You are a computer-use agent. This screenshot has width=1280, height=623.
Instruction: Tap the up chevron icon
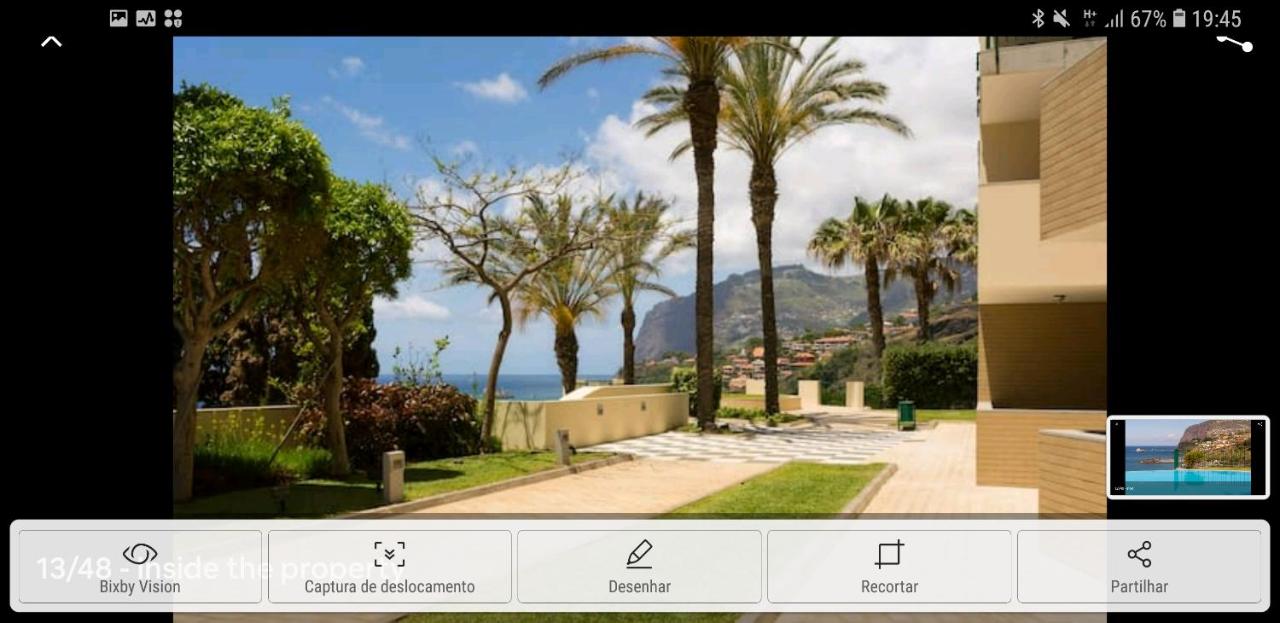51,42
